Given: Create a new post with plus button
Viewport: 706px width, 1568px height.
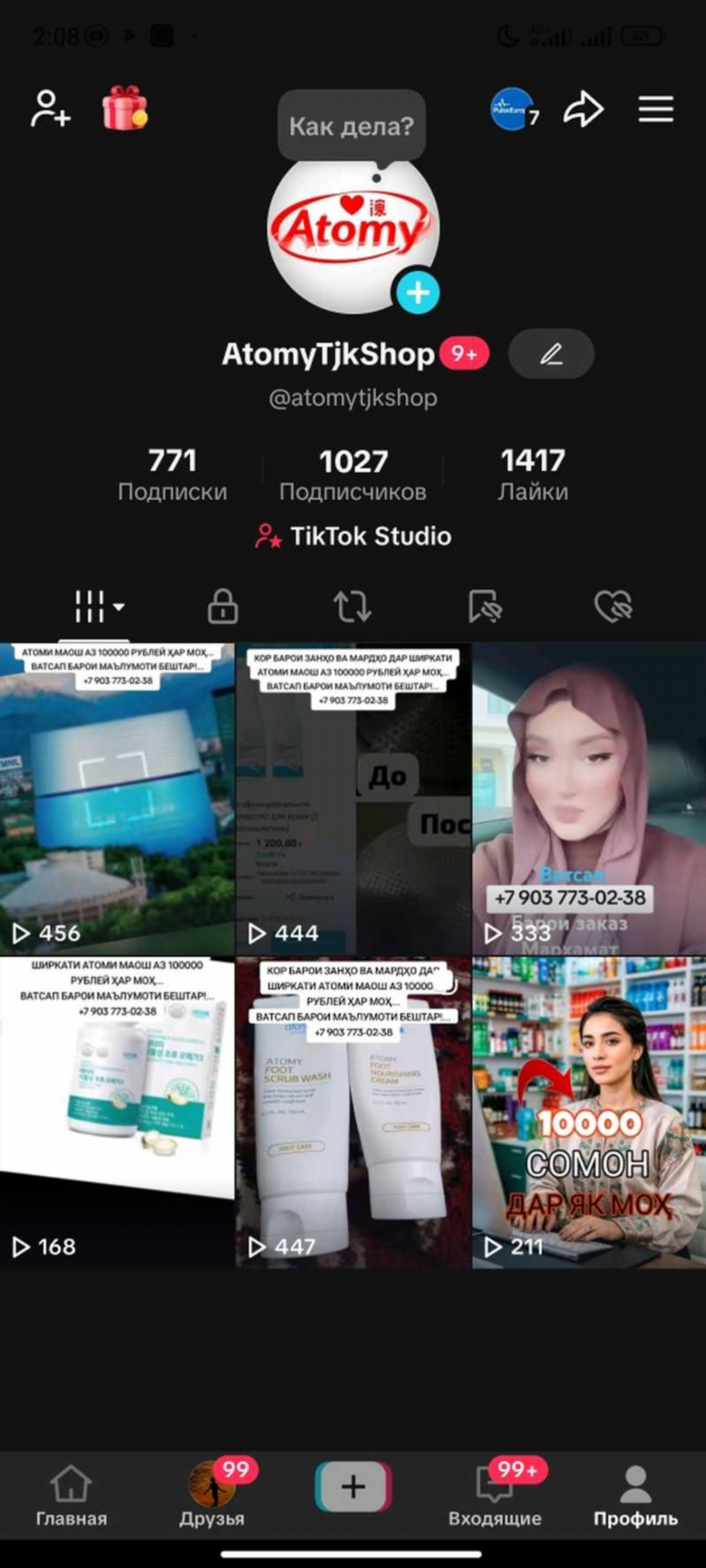Looking at the screenshot, I should pyautogui.click(x=353, y=1487).
